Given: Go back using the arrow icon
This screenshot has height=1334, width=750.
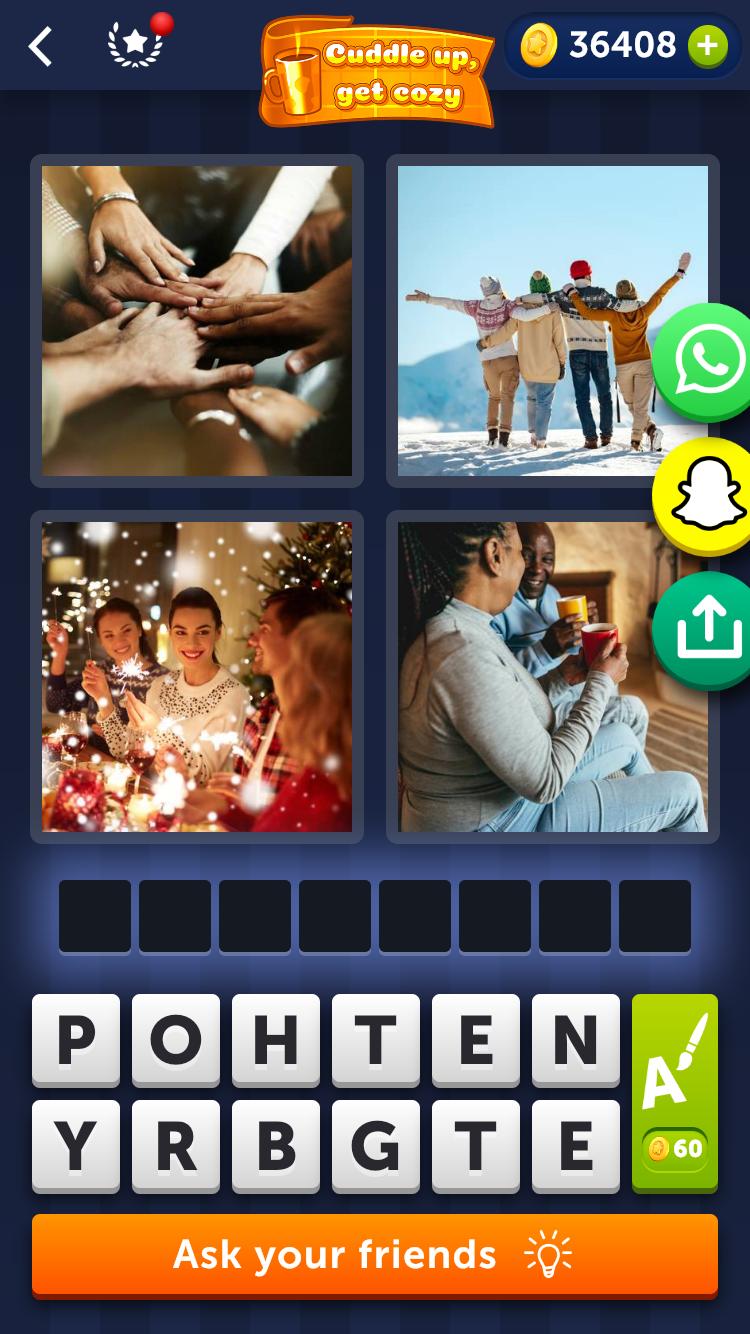Looking at the screenshot, I should coord(40,46).
